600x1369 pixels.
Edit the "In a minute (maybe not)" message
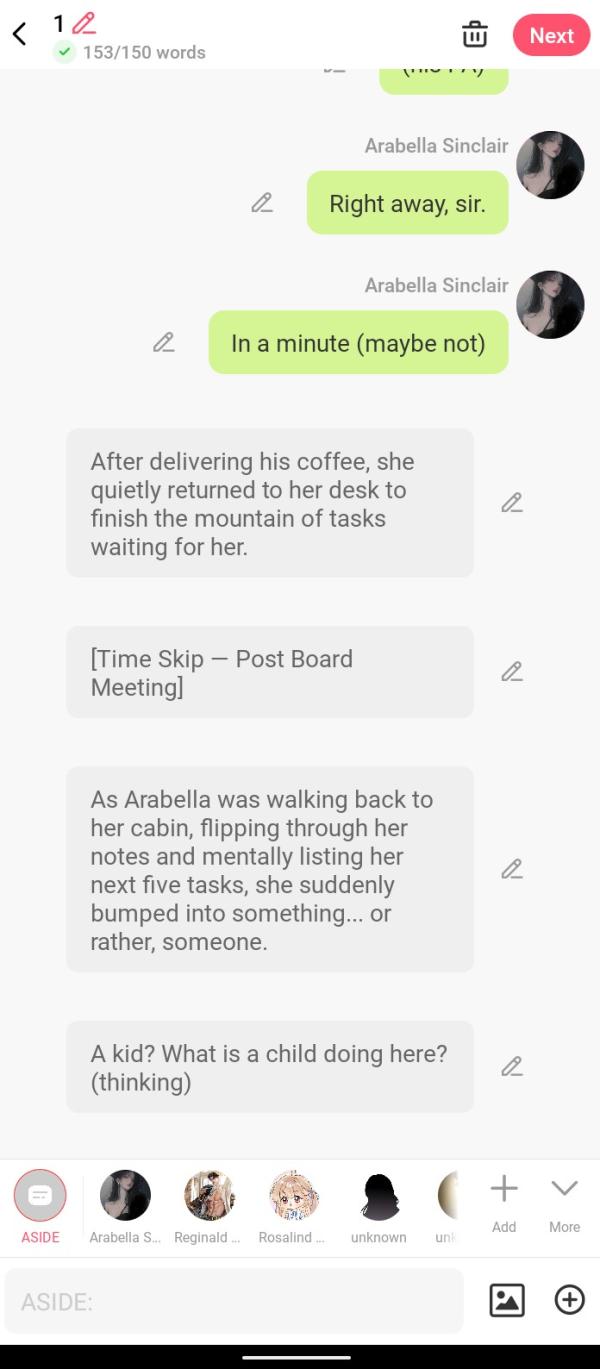pos(164,343)
